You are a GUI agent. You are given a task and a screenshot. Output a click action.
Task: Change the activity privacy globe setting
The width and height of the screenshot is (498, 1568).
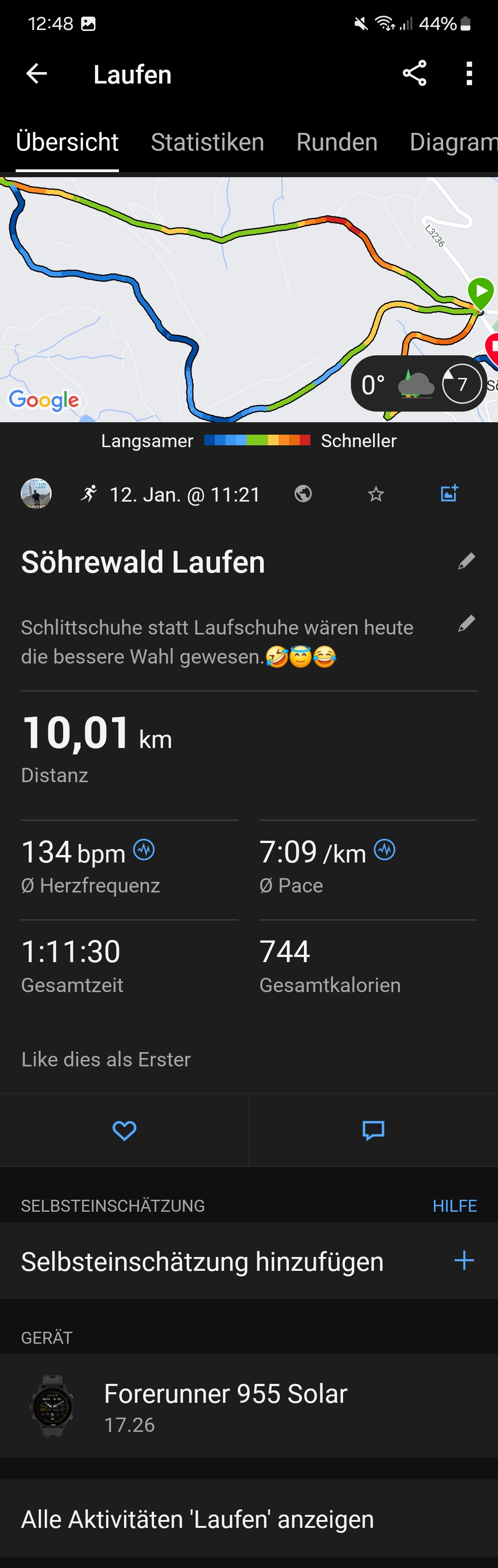303,494
